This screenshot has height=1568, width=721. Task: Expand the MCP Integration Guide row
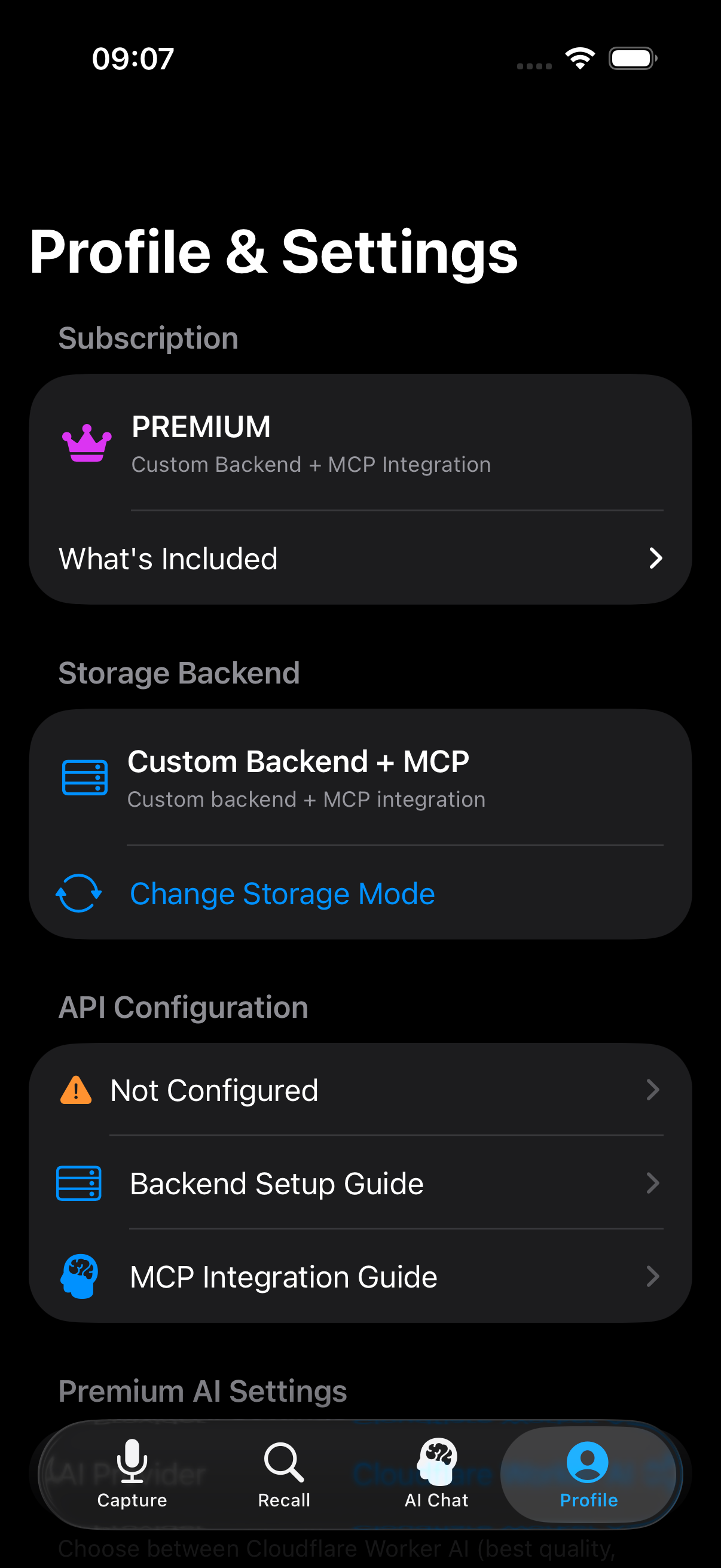[x=653, y=1277]
